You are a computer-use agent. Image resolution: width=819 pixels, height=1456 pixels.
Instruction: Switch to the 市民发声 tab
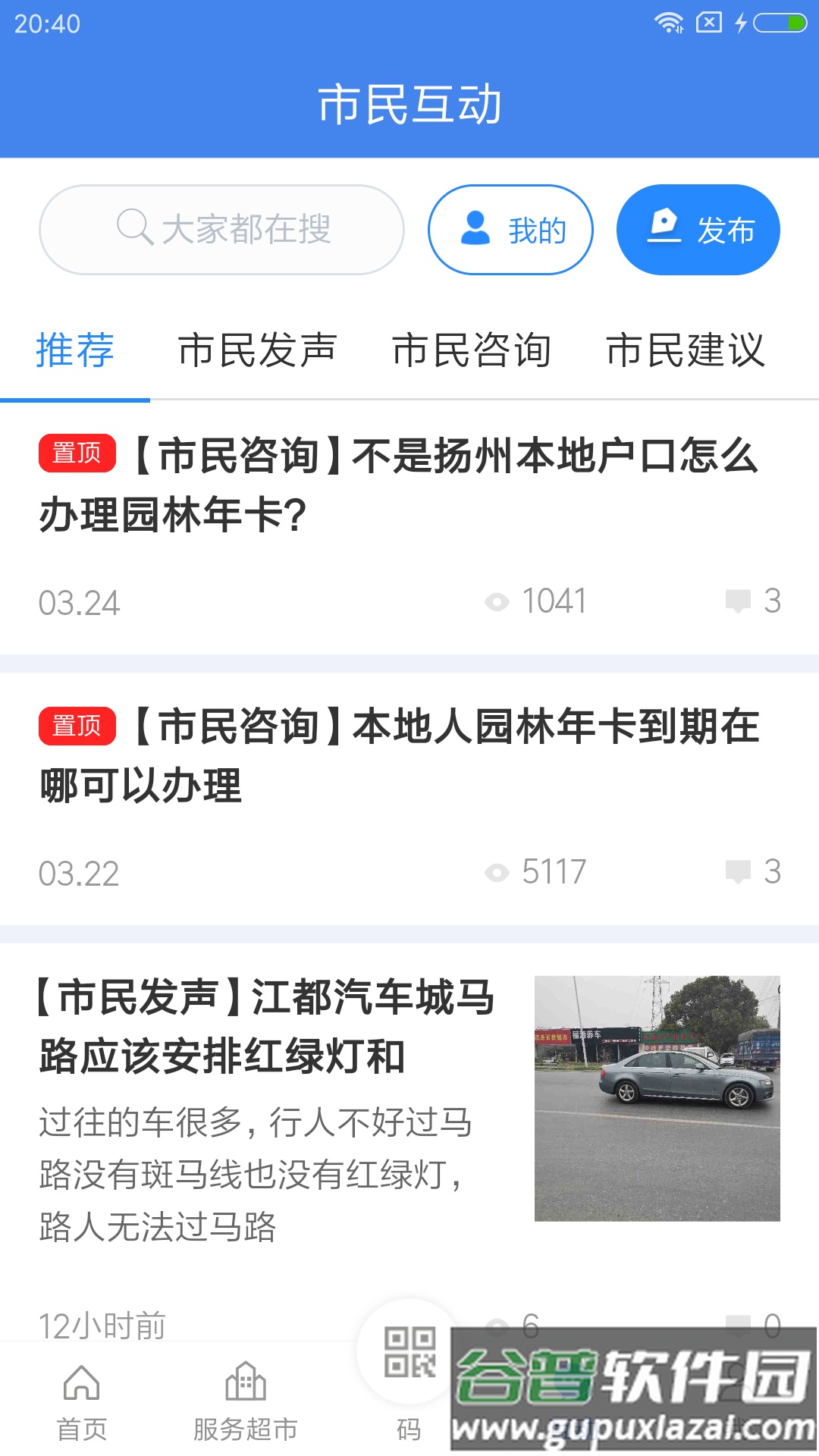pyautogui.click(x=257, y=351)
